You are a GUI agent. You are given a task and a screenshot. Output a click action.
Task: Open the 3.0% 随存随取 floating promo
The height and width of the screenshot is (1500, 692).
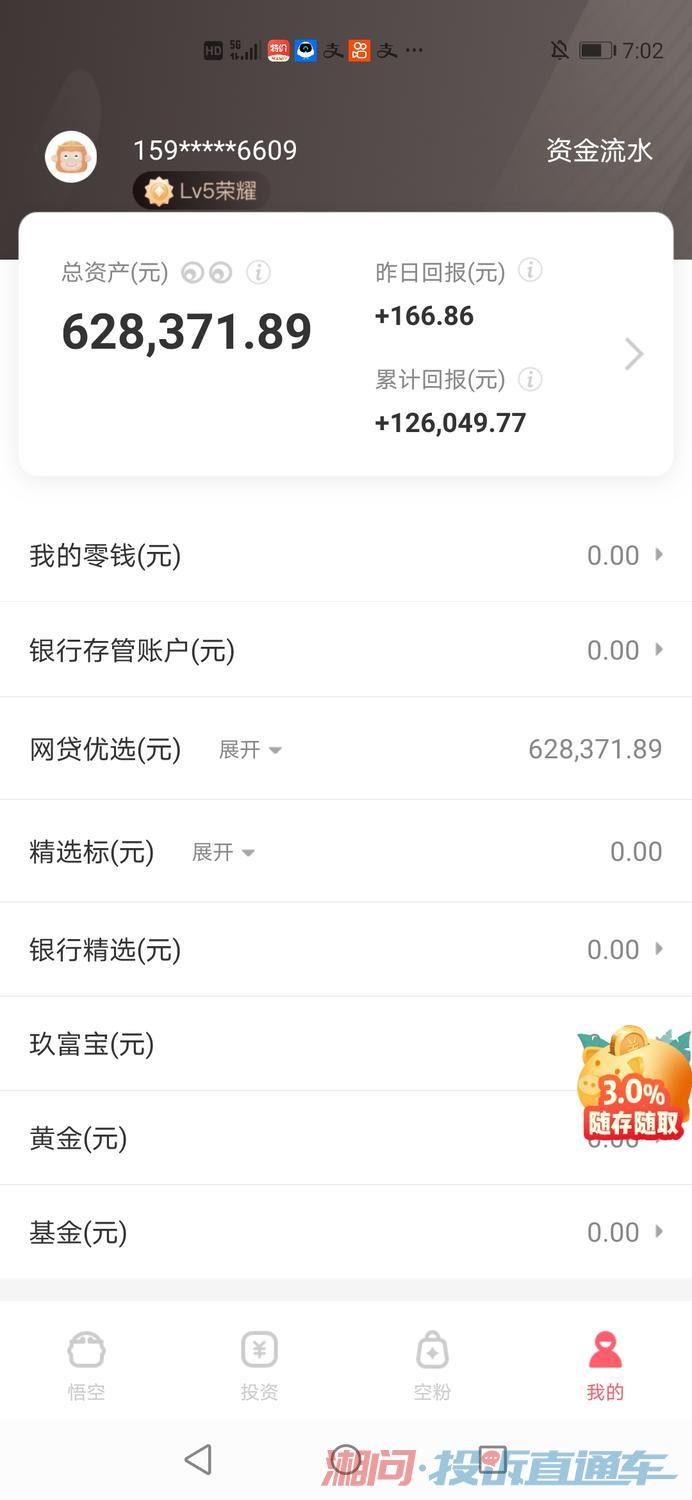[634, 1085]
